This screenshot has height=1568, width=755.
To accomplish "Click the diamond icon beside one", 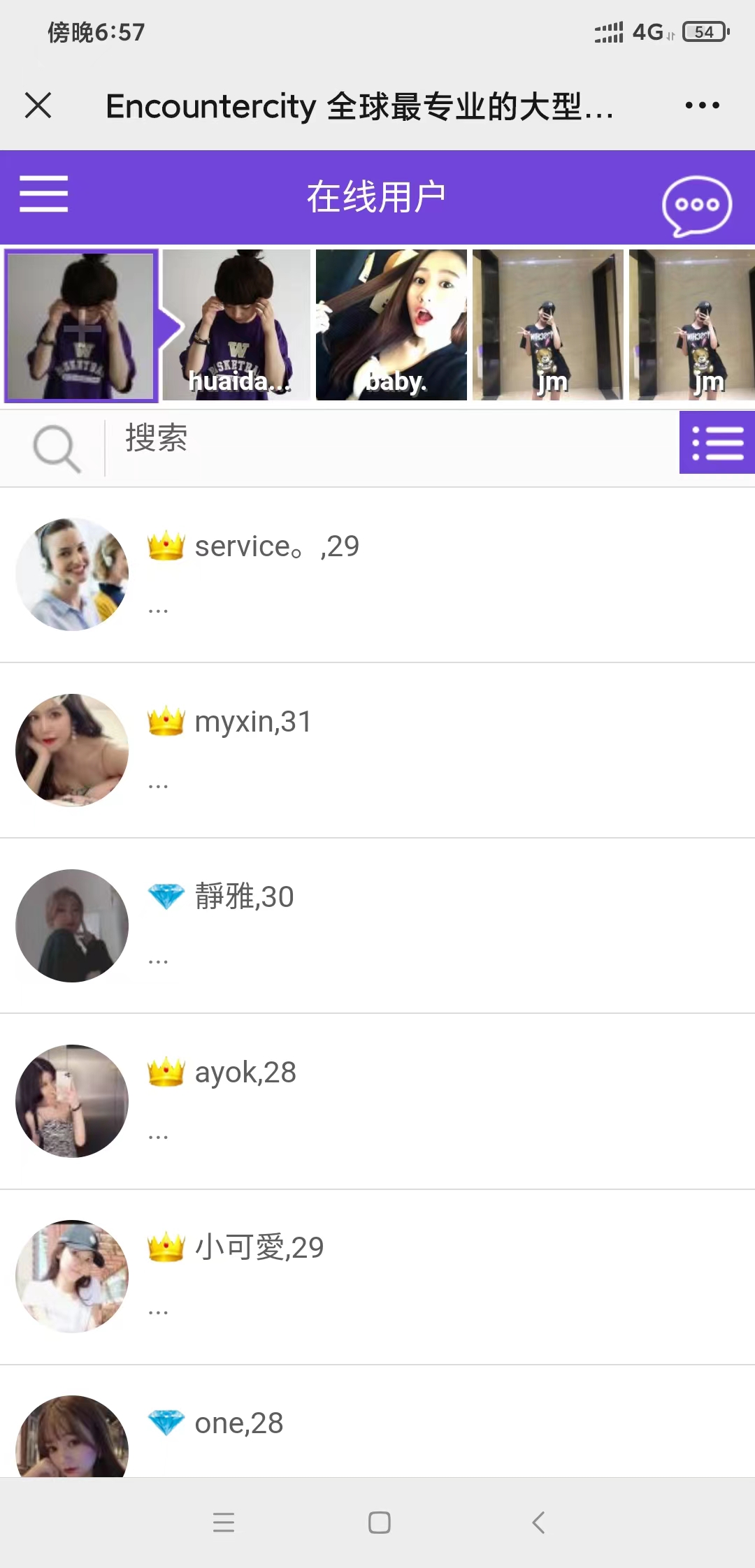I will (x=164, y=1423).
